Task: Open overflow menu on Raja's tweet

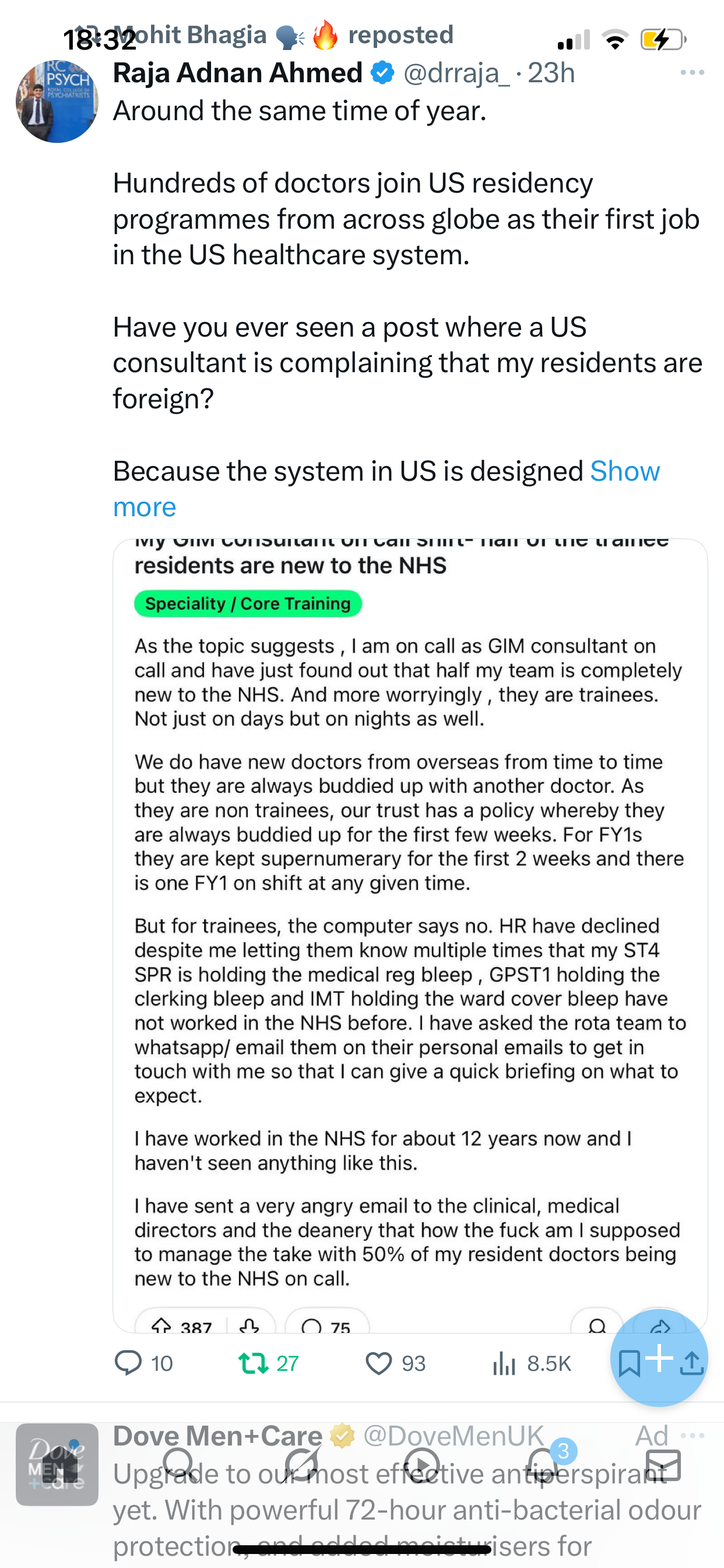Action: point(692,72)
